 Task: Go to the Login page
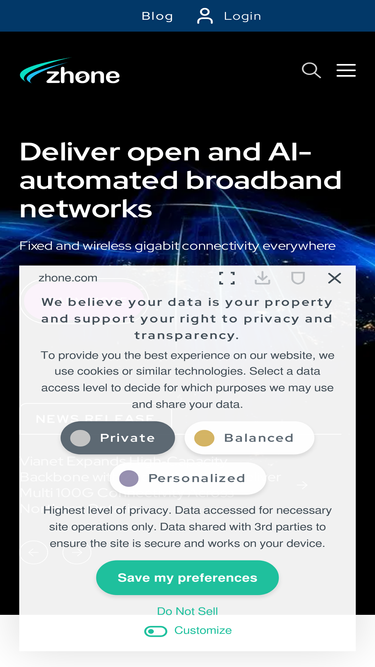point(229,16)
